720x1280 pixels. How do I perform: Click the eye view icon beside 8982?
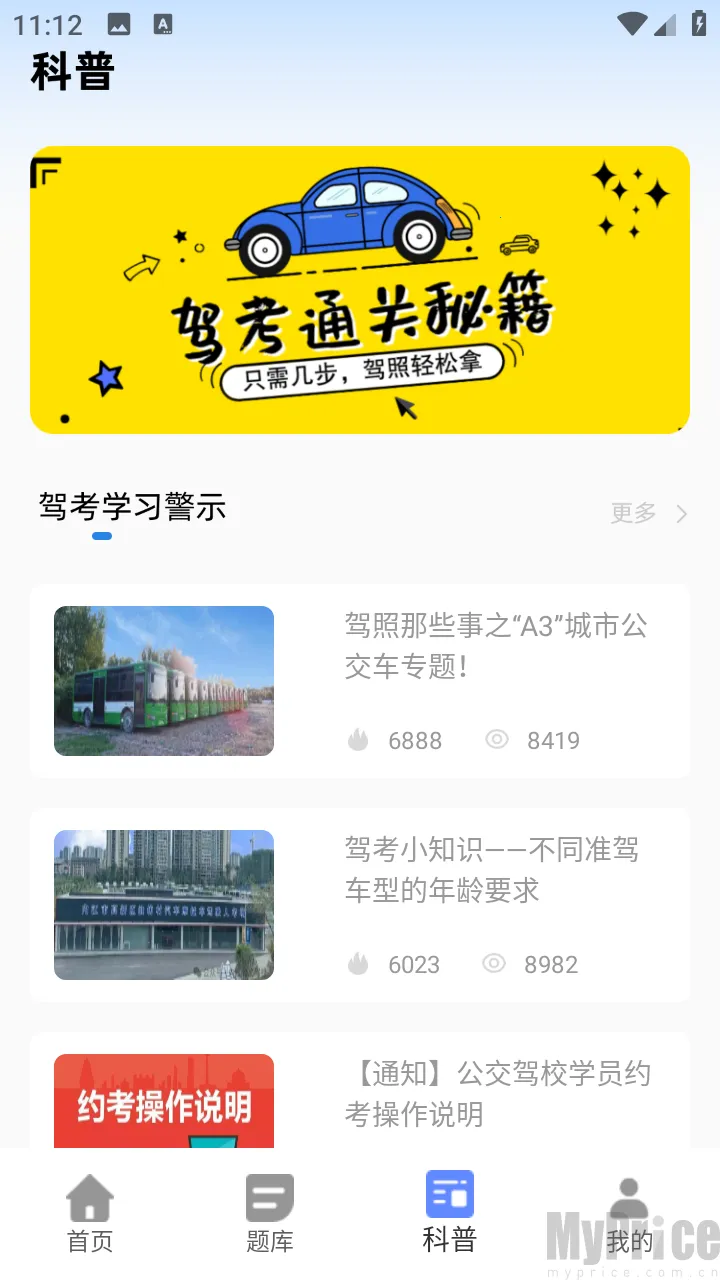click(496, 964)
